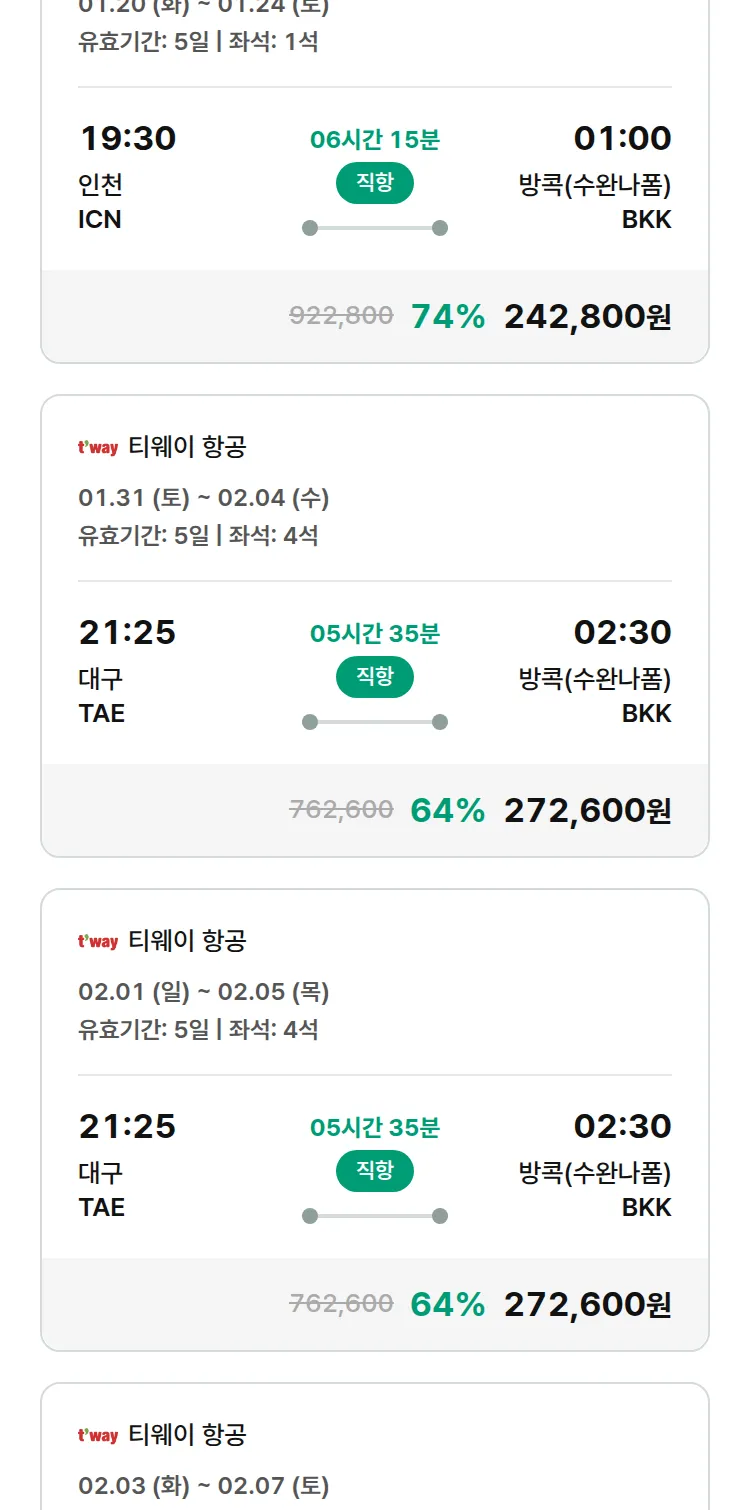Screen dimensions: 750x1510
Task: Expand the 21:25 Daegu flight card dated 01.31
Action: pyautogui.click(x=374, y=630)
